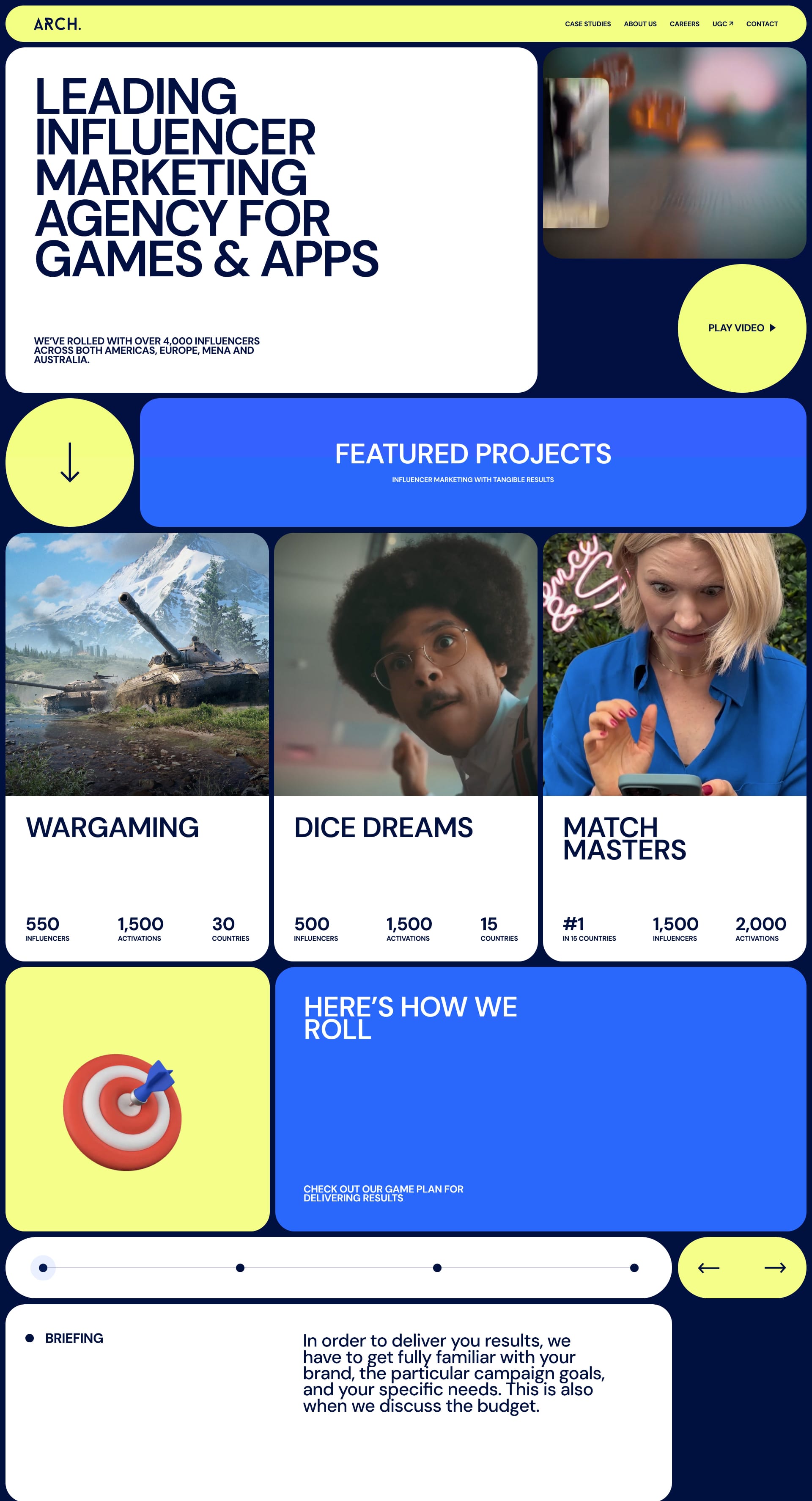Open the Case Studies page
This screenshot has width=812, height=1501.
coord(587,24)
